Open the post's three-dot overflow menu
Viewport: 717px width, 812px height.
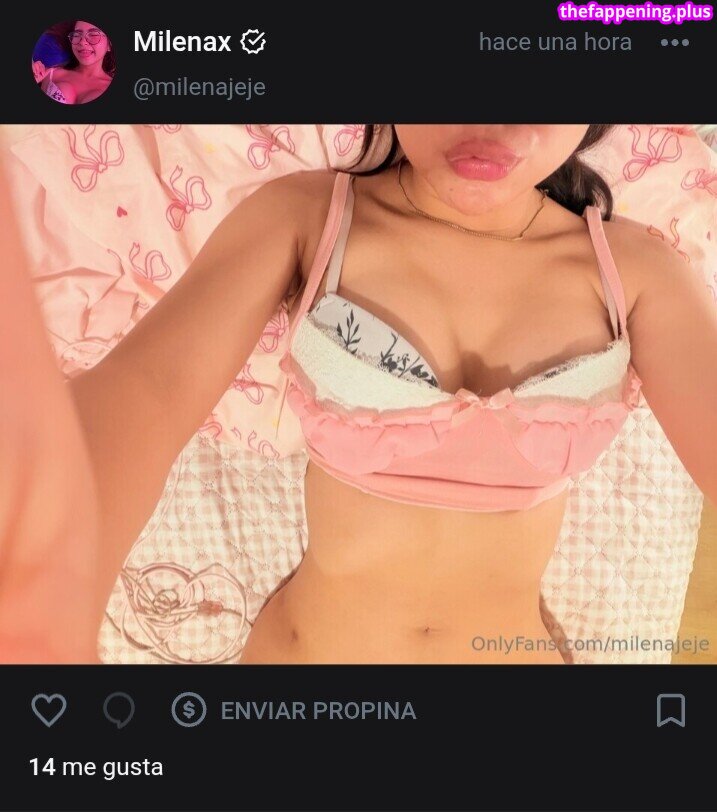pyautogui.click(x=675, y=43)
